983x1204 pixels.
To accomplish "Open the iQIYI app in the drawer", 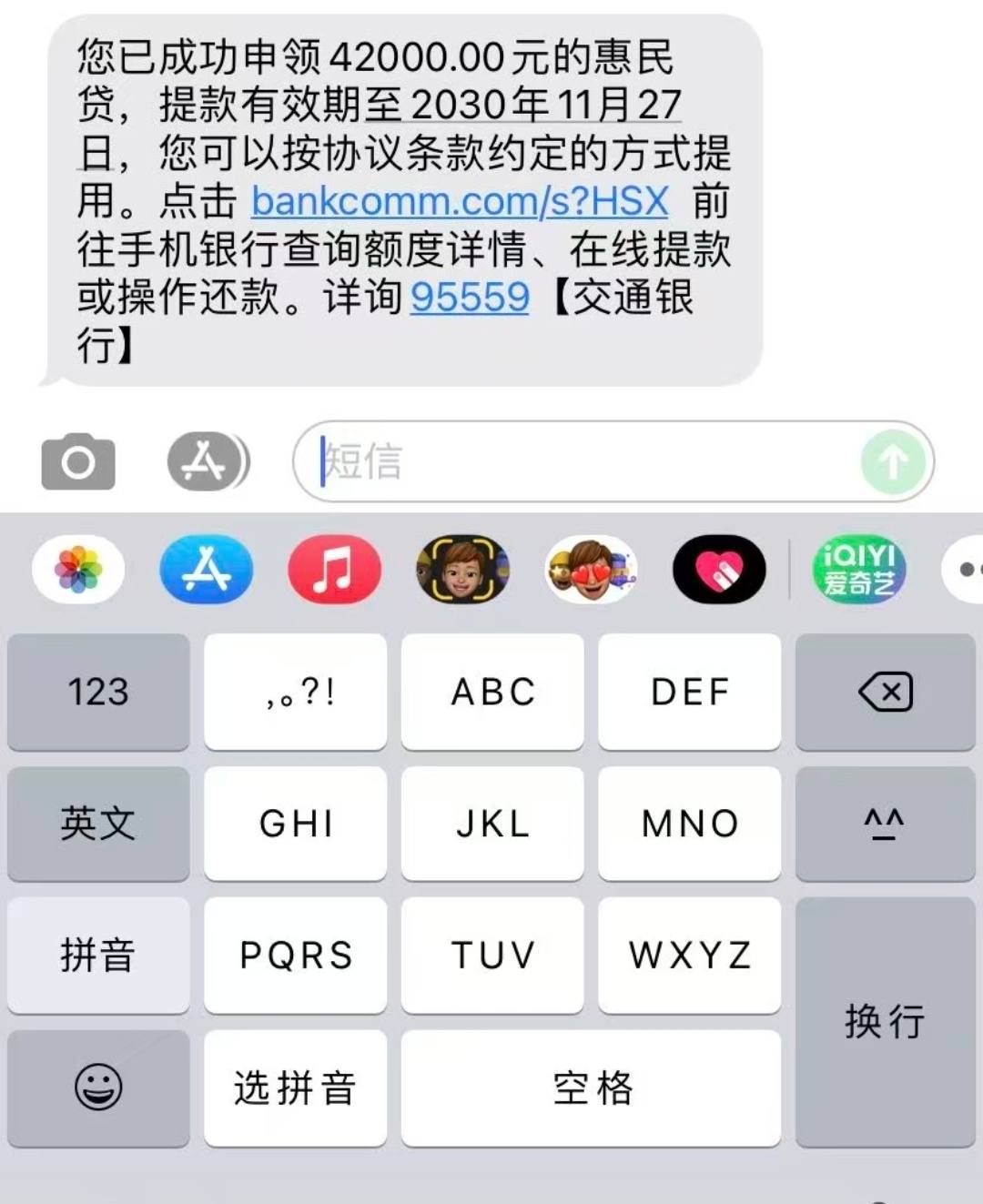I will click(x=858, y=569).
